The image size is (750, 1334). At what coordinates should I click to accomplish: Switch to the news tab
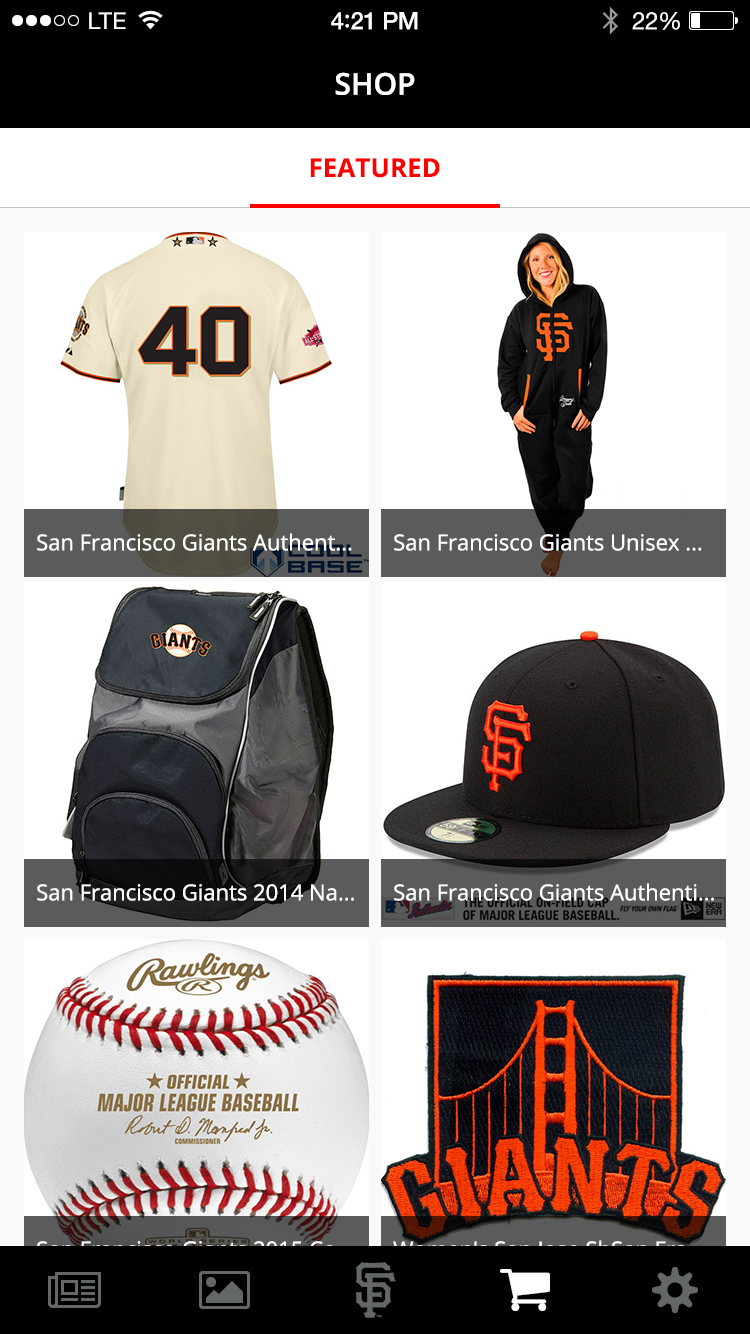pyautogui.click(x=75, y=1290)
